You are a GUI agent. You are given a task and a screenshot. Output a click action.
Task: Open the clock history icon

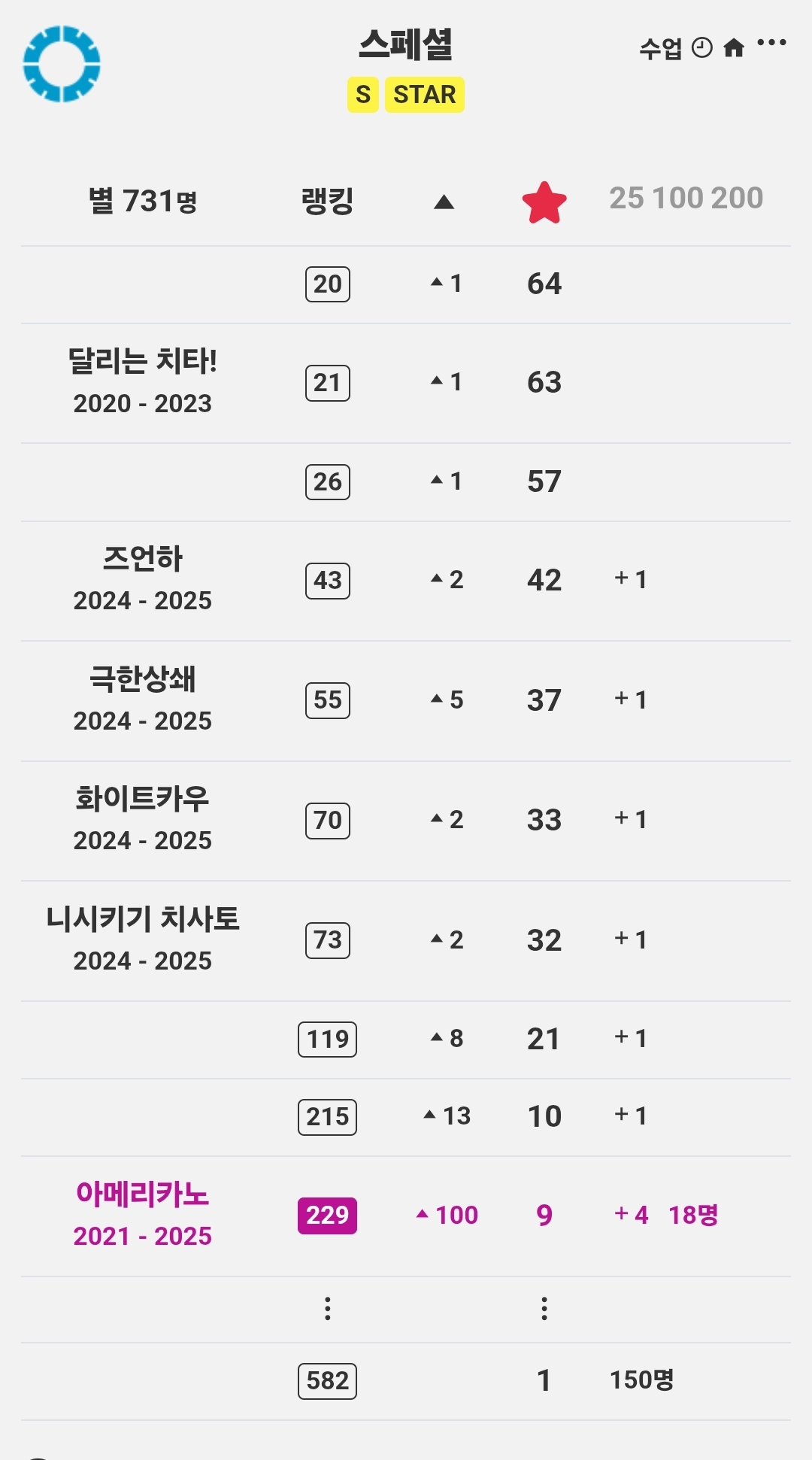(701, 47)
